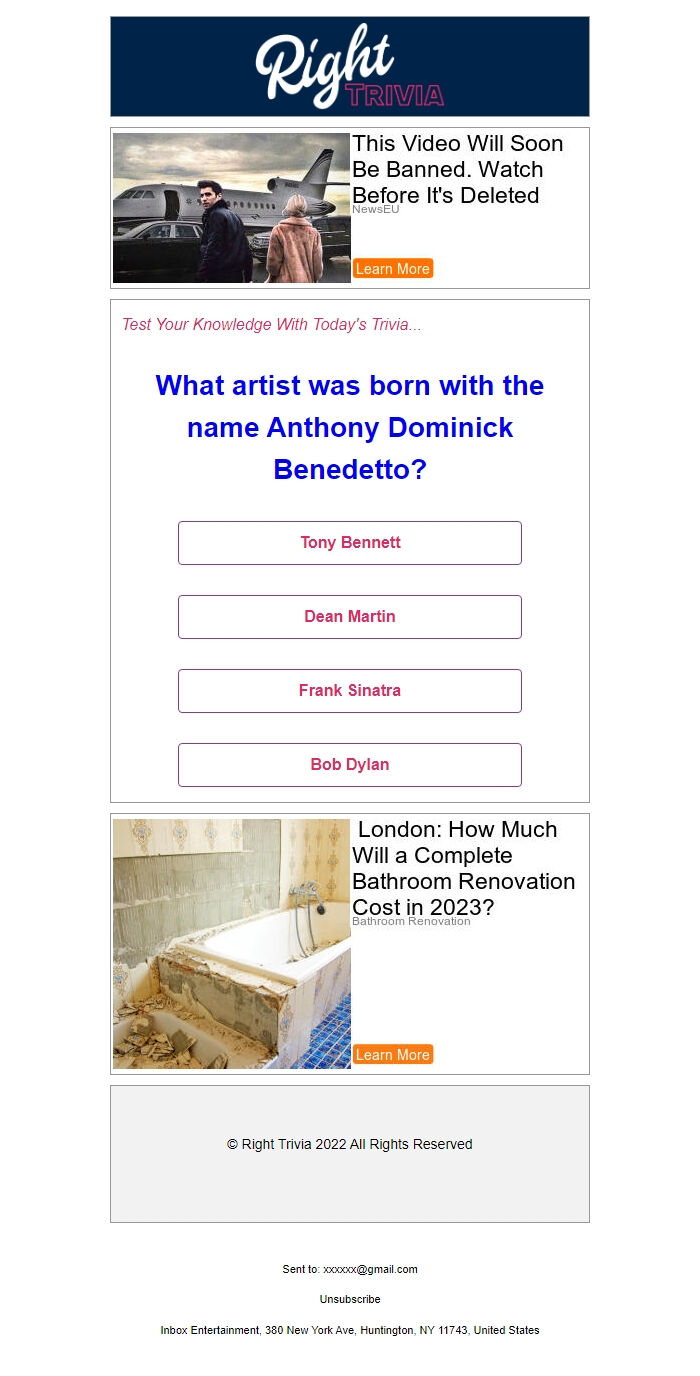Answer with Bob Dylan

point(350,765)
